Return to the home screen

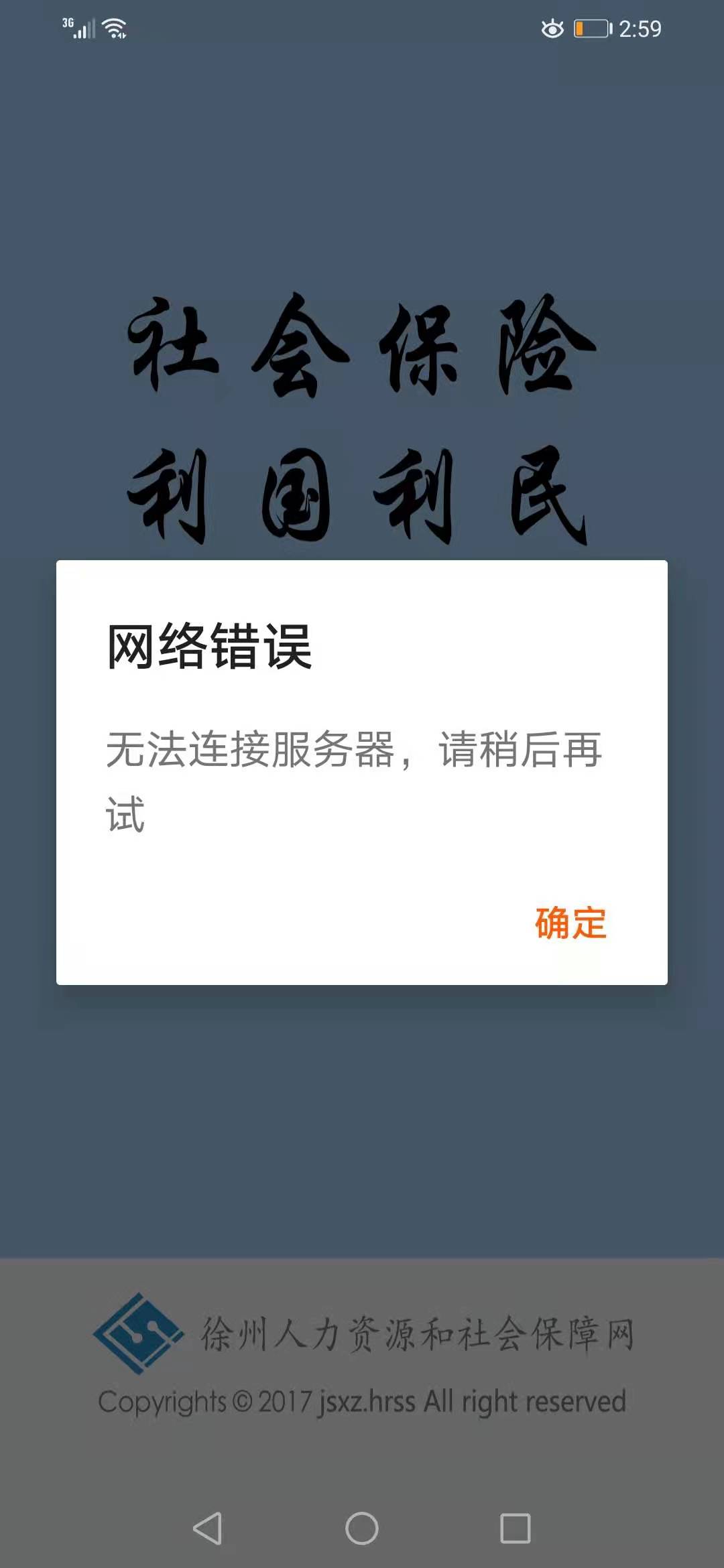[x=362, y=1528]
